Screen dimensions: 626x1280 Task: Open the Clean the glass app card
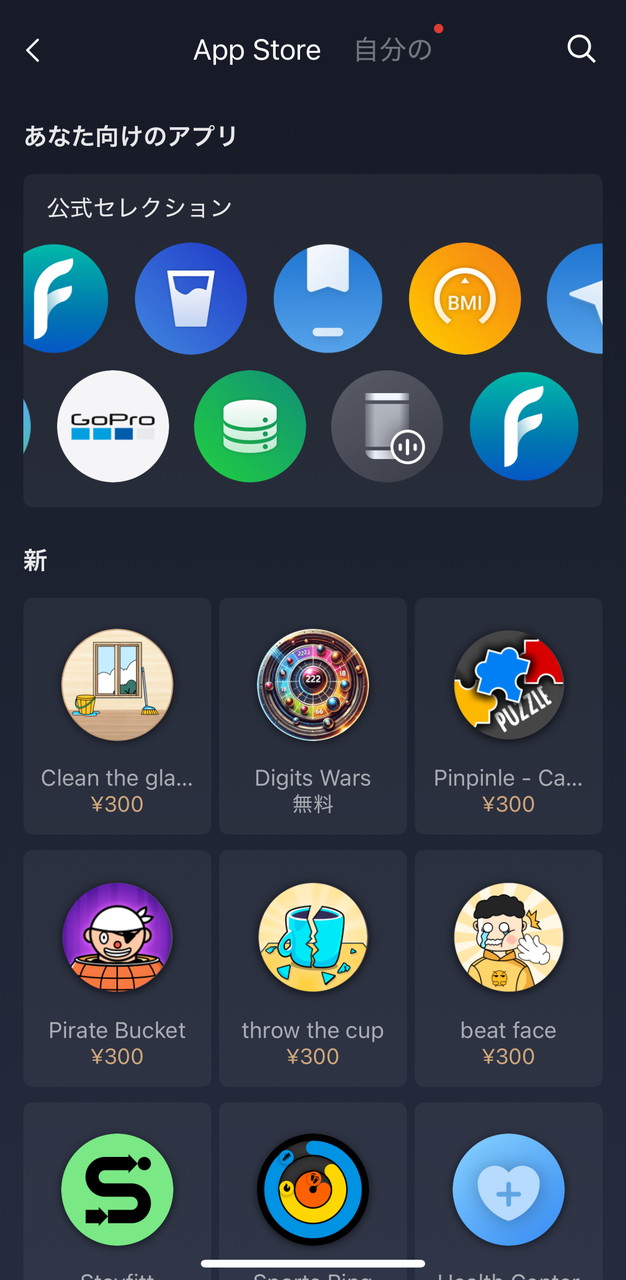tap(117, 715)
